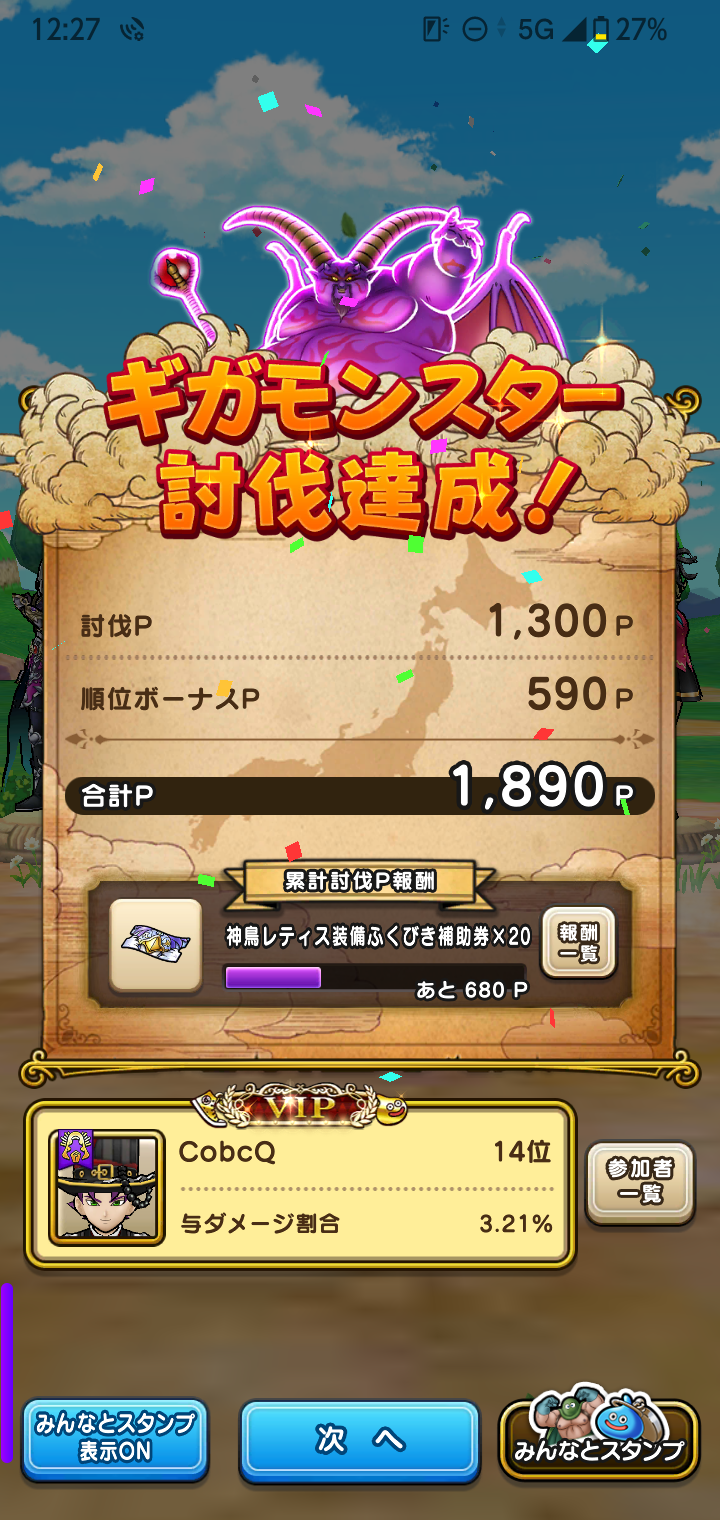Open the 参加者一覧 participants list
This screenshot has width=720, height=1520.
pyautogui.click(x=640, y=1183)
